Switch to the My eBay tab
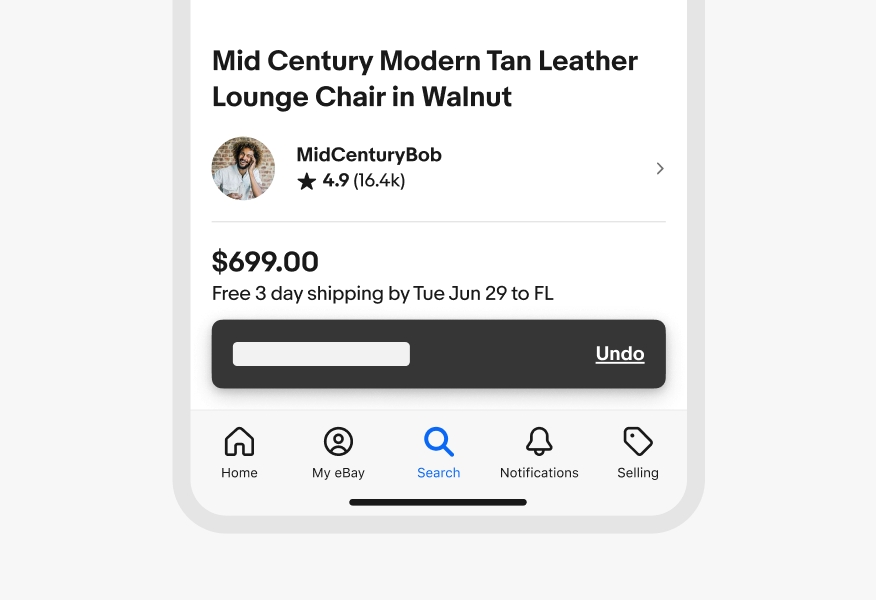The image size is (876, 600). 338,453
